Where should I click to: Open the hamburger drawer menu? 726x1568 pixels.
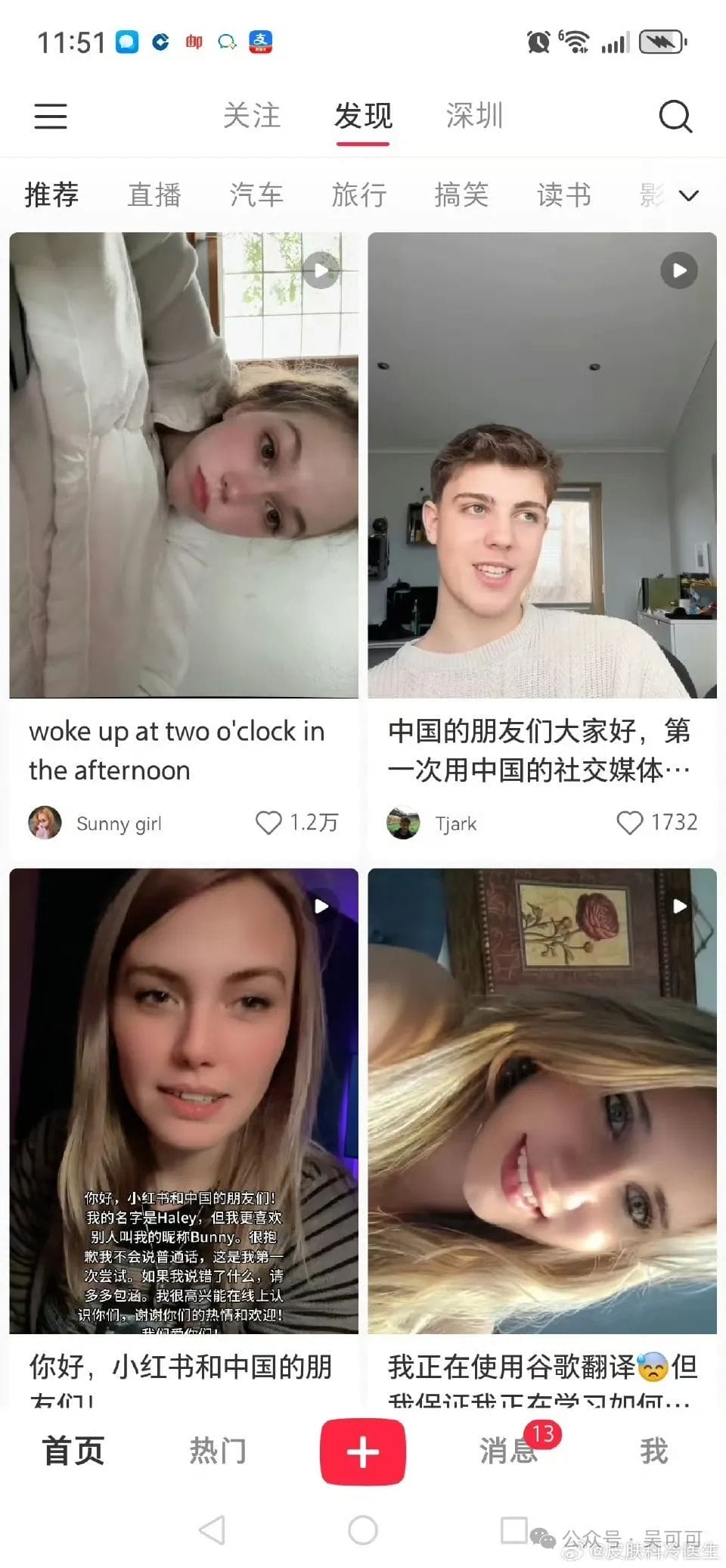[51, 117]
